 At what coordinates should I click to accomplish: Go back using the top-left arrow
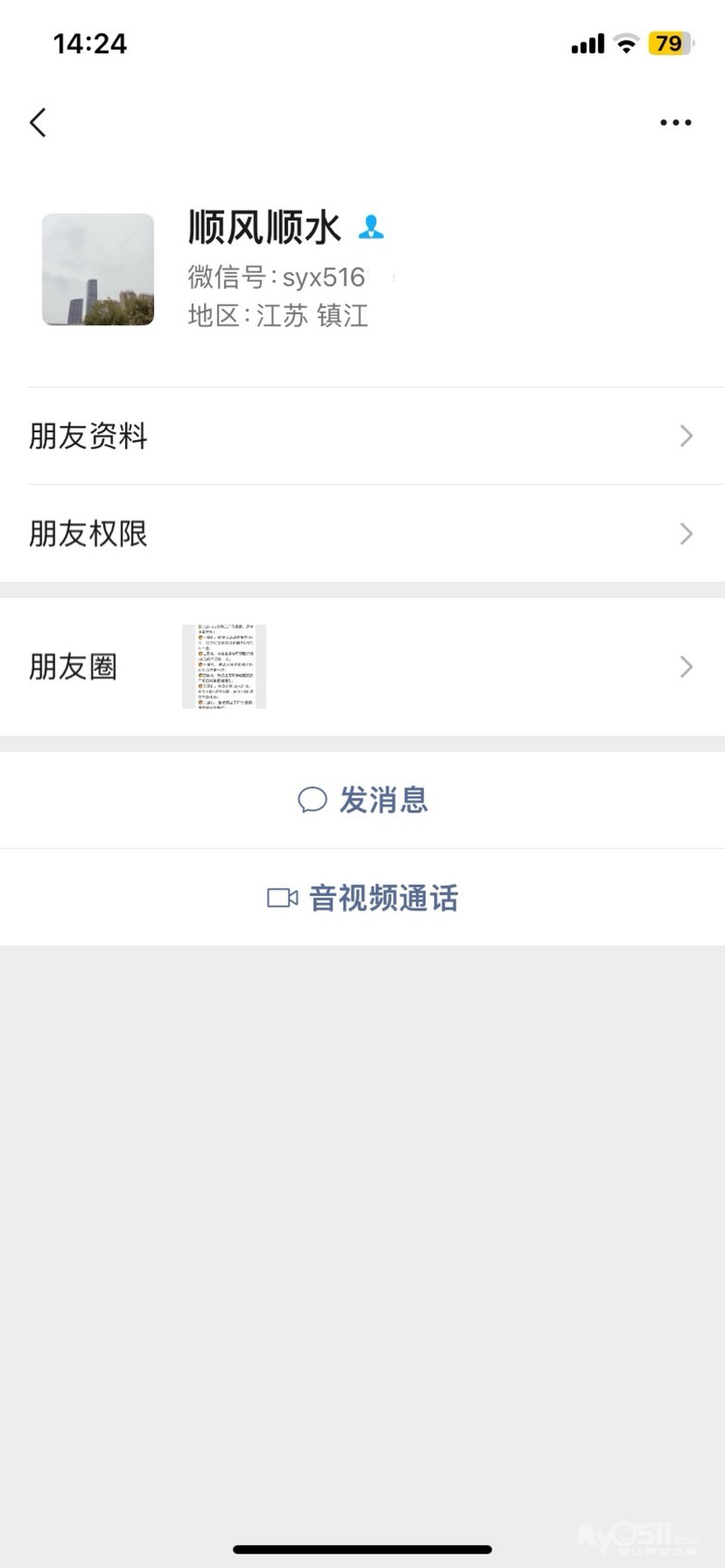[38, 122]
